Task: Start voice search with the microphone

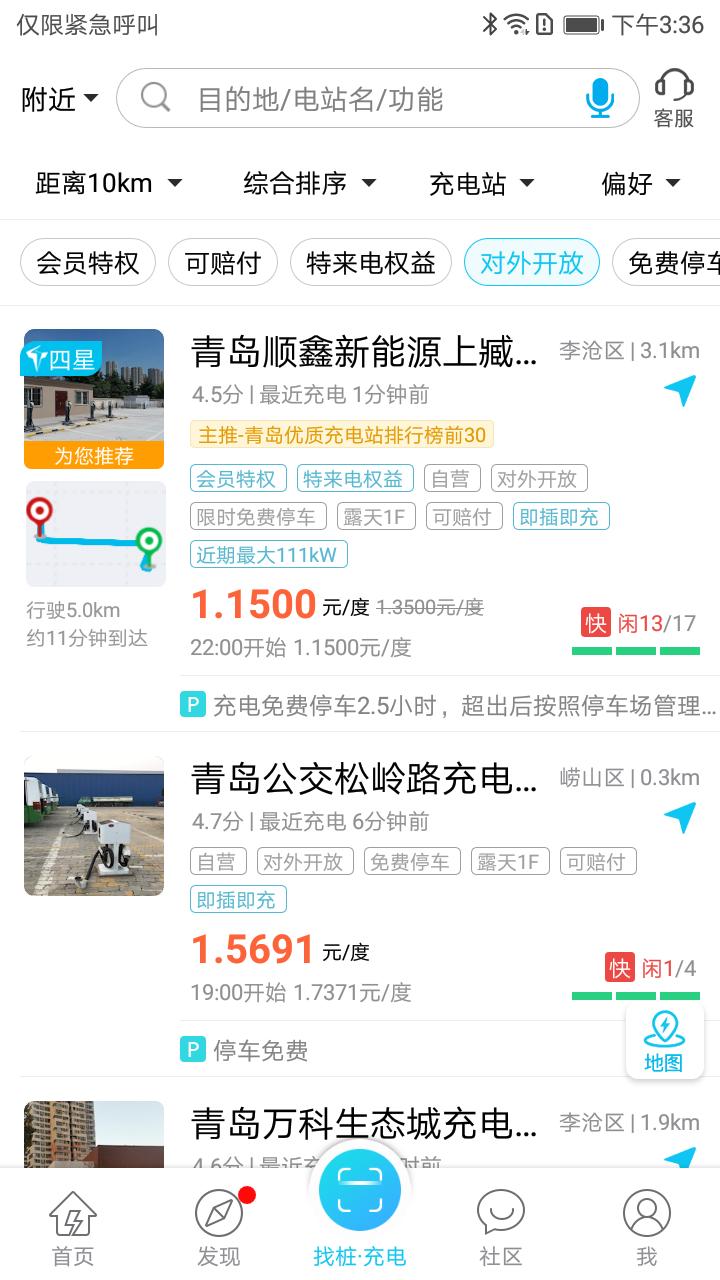Action: click(600, 99)
